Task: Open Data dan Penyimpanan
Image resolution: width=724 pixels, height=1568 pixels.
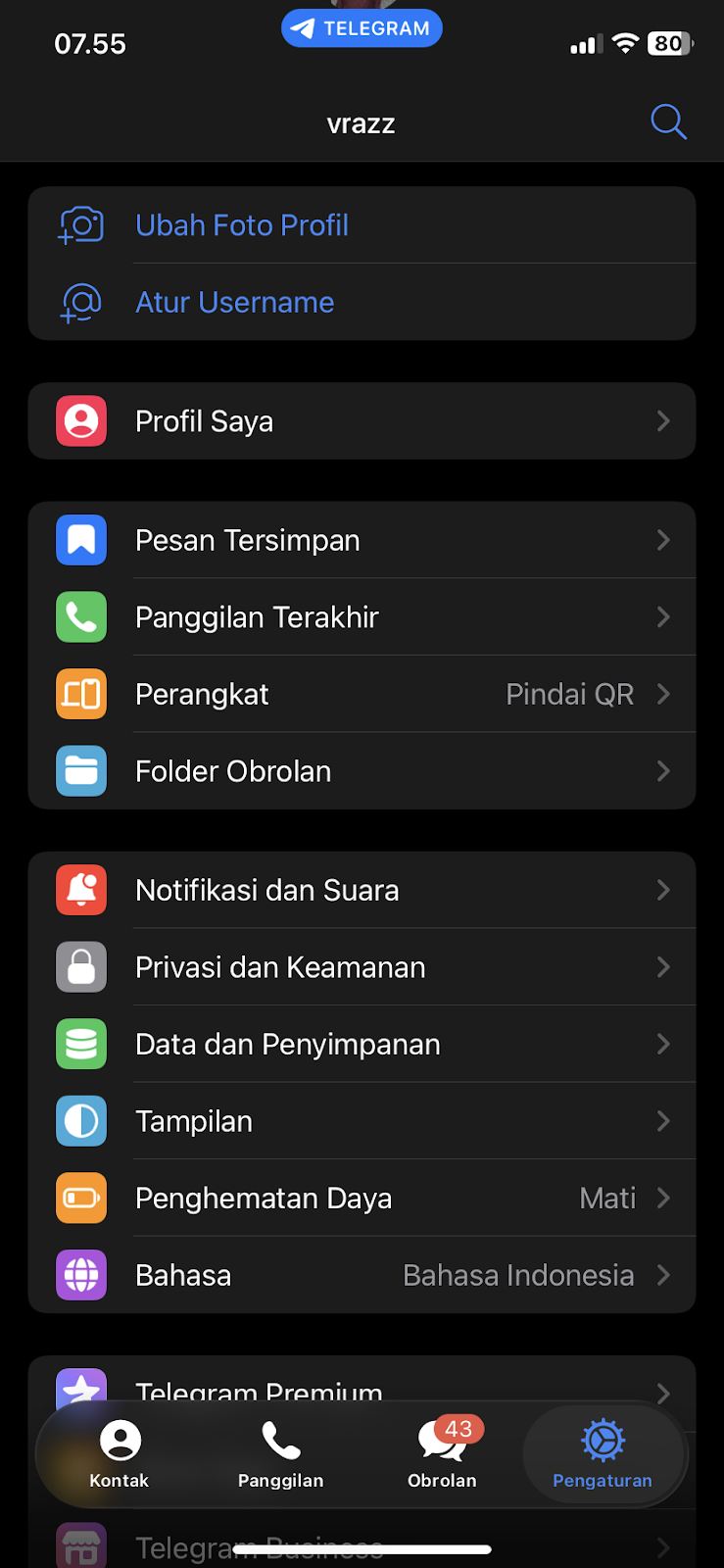Action: click(x=362, y=1045)
